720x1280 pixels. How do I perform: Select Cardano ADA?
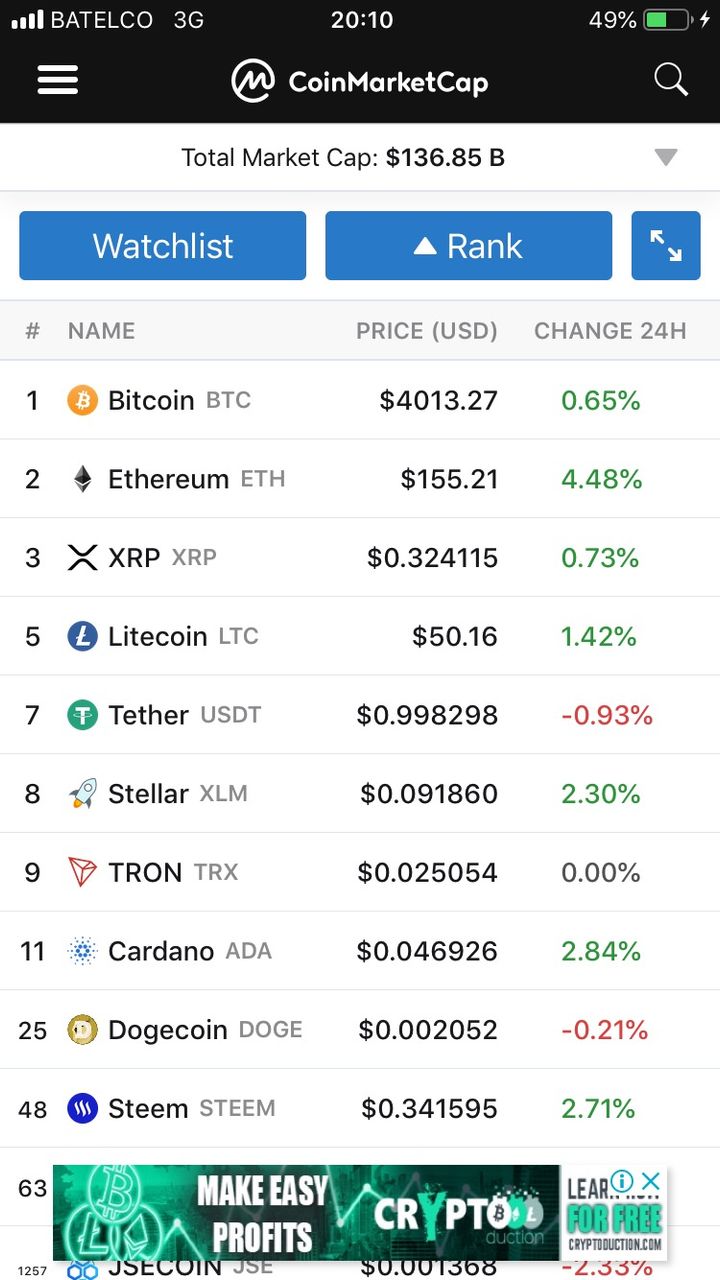click(x=360, y=951)
